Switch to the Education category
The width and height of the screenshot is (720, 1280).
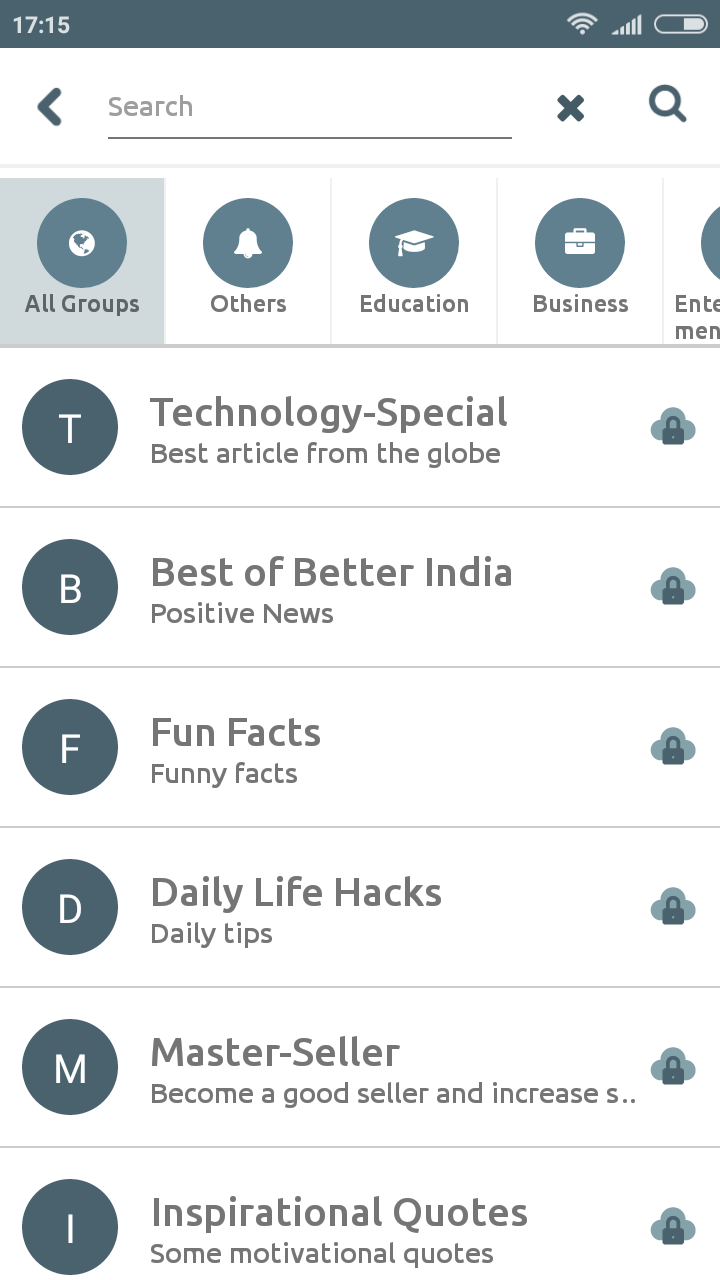[414, 261]
